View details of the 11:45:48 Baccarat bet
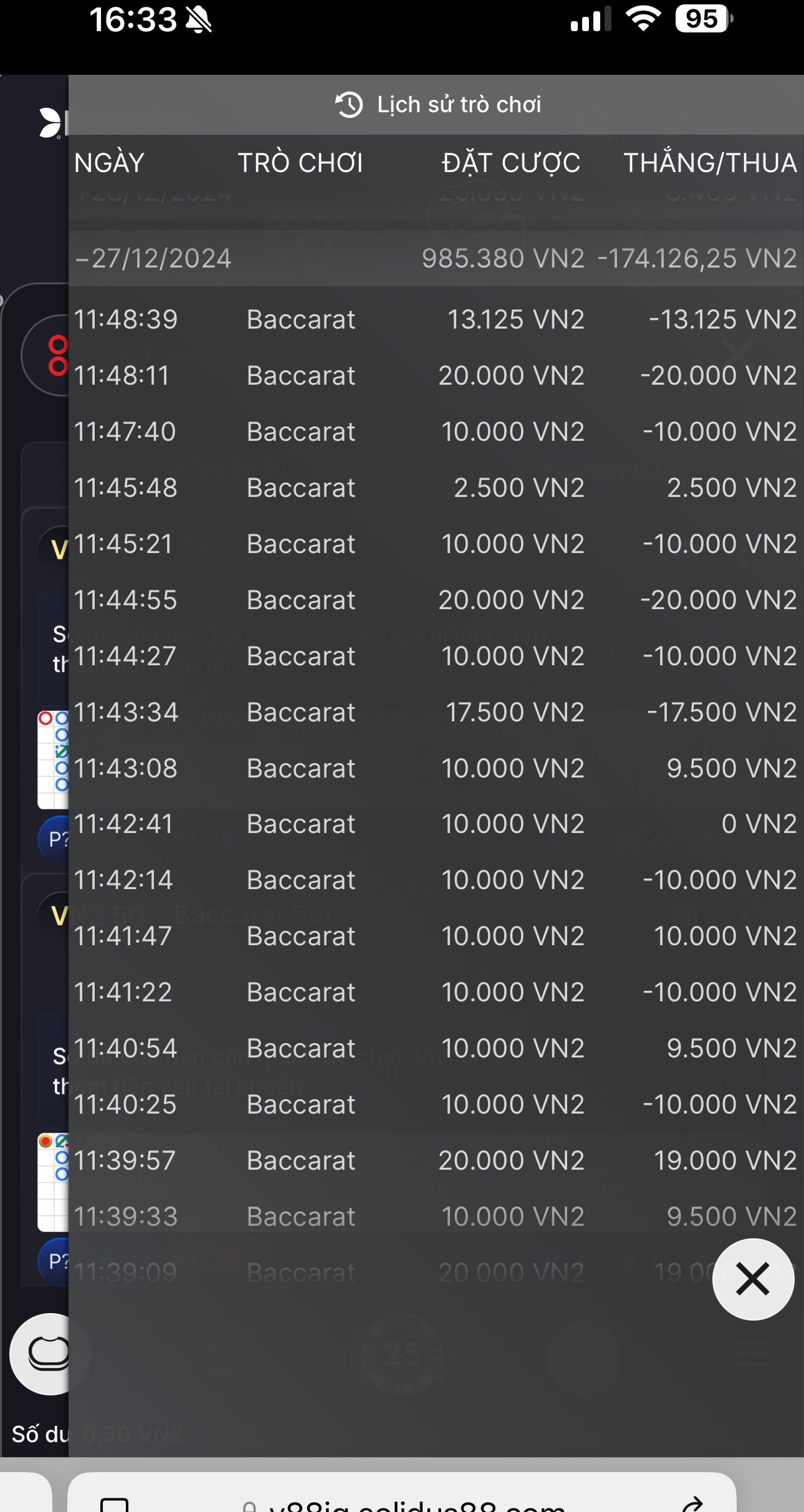 coord(435,488)
